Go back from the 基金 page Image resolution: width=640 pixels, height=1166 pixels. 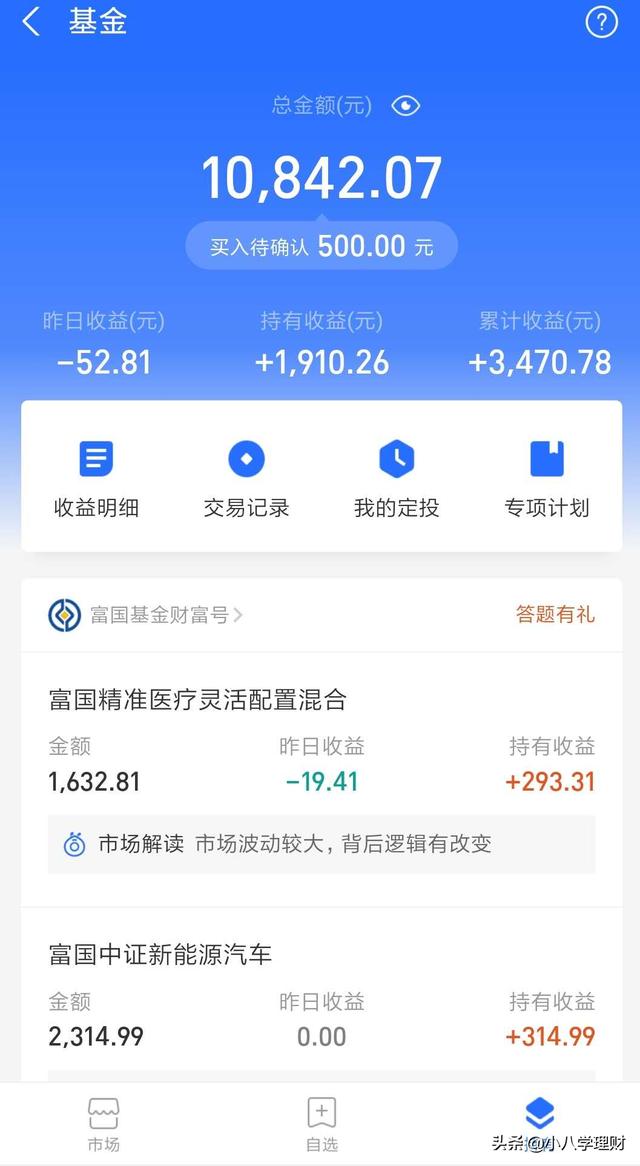coord(31,22)
